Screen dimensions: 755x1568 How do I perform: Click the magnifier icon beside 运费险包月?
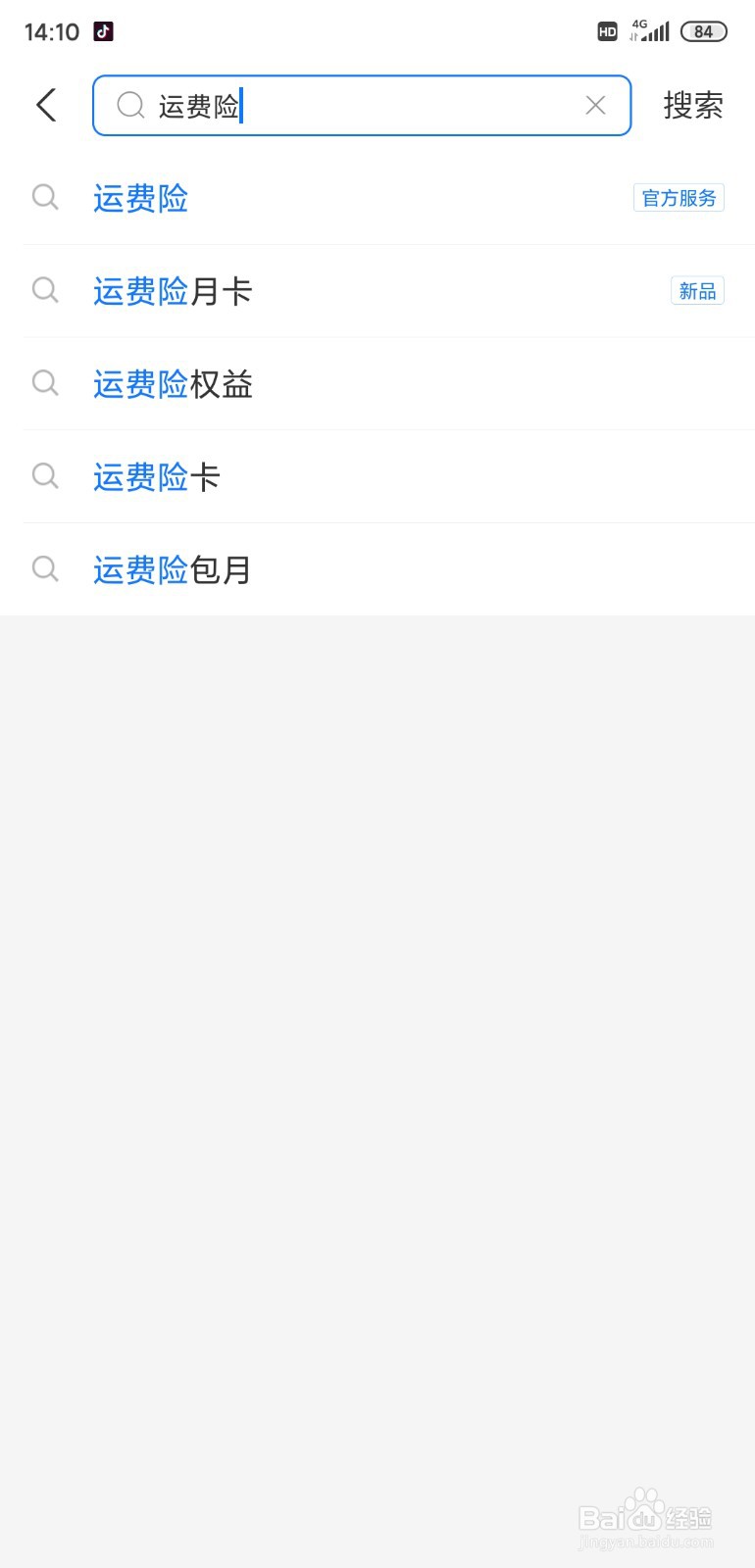pyautogui.click(x=45, y=569)
